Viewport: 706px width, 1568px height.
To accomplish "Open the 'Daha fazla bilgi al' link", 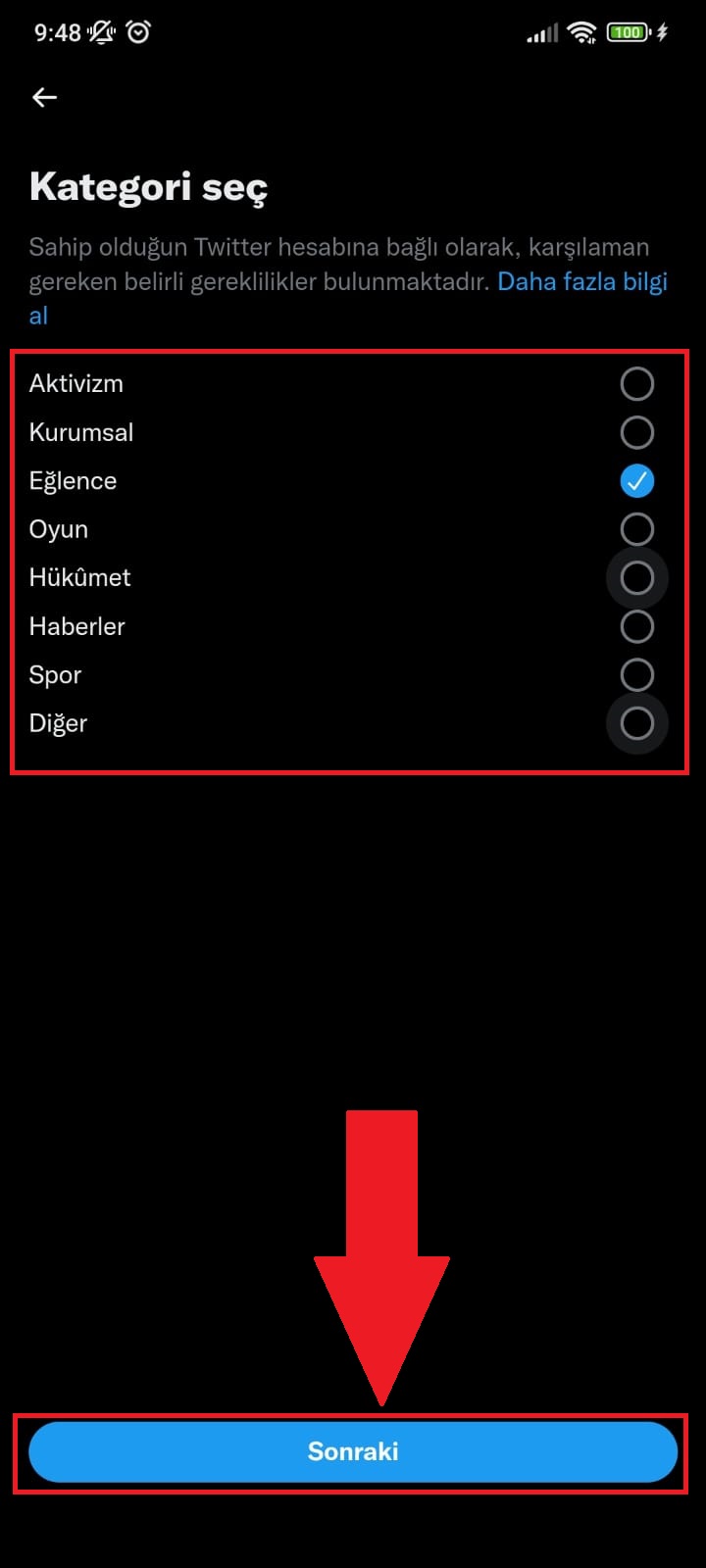I will pos(581,282).
